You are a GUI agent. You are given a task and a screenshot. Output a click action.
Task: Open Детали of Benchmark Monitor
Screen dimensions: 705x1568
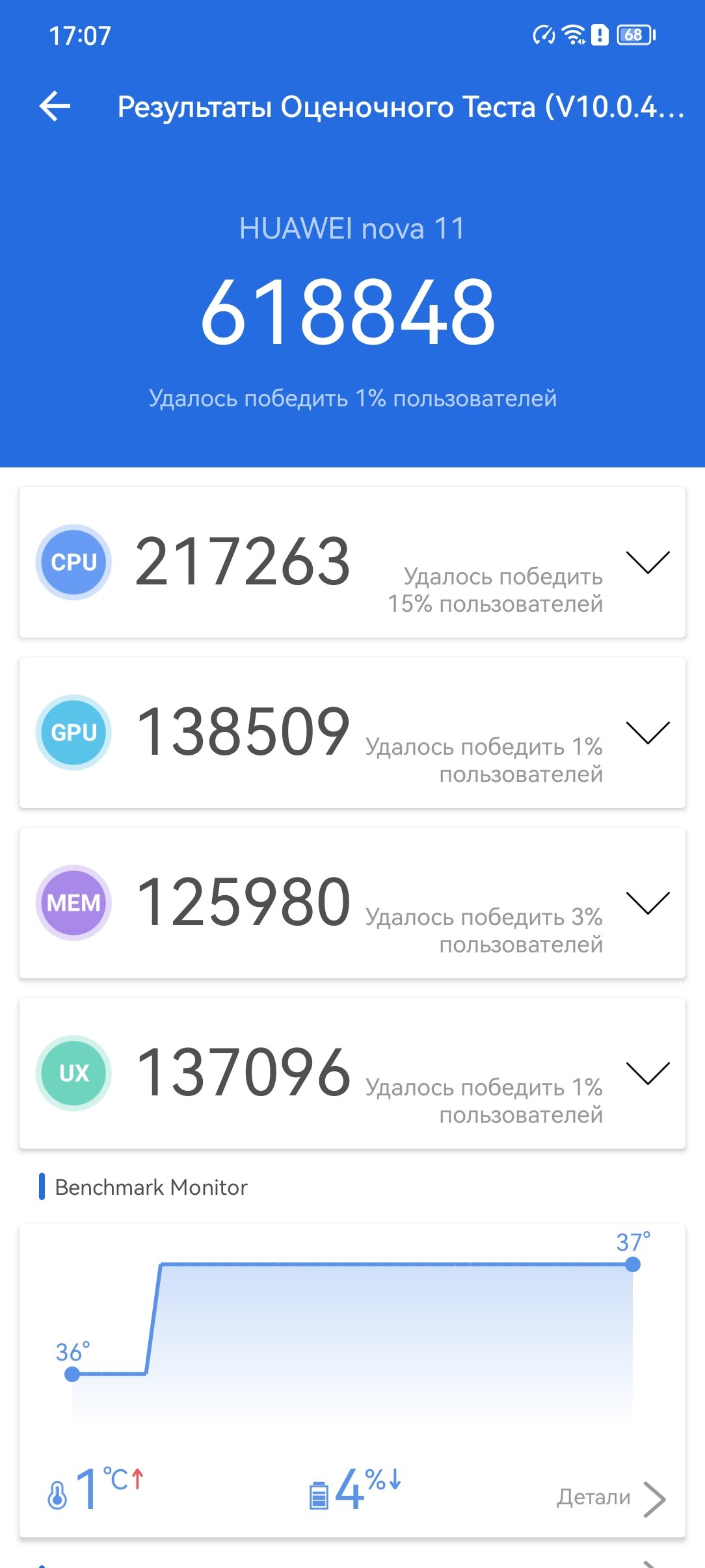coord(611,1498)
